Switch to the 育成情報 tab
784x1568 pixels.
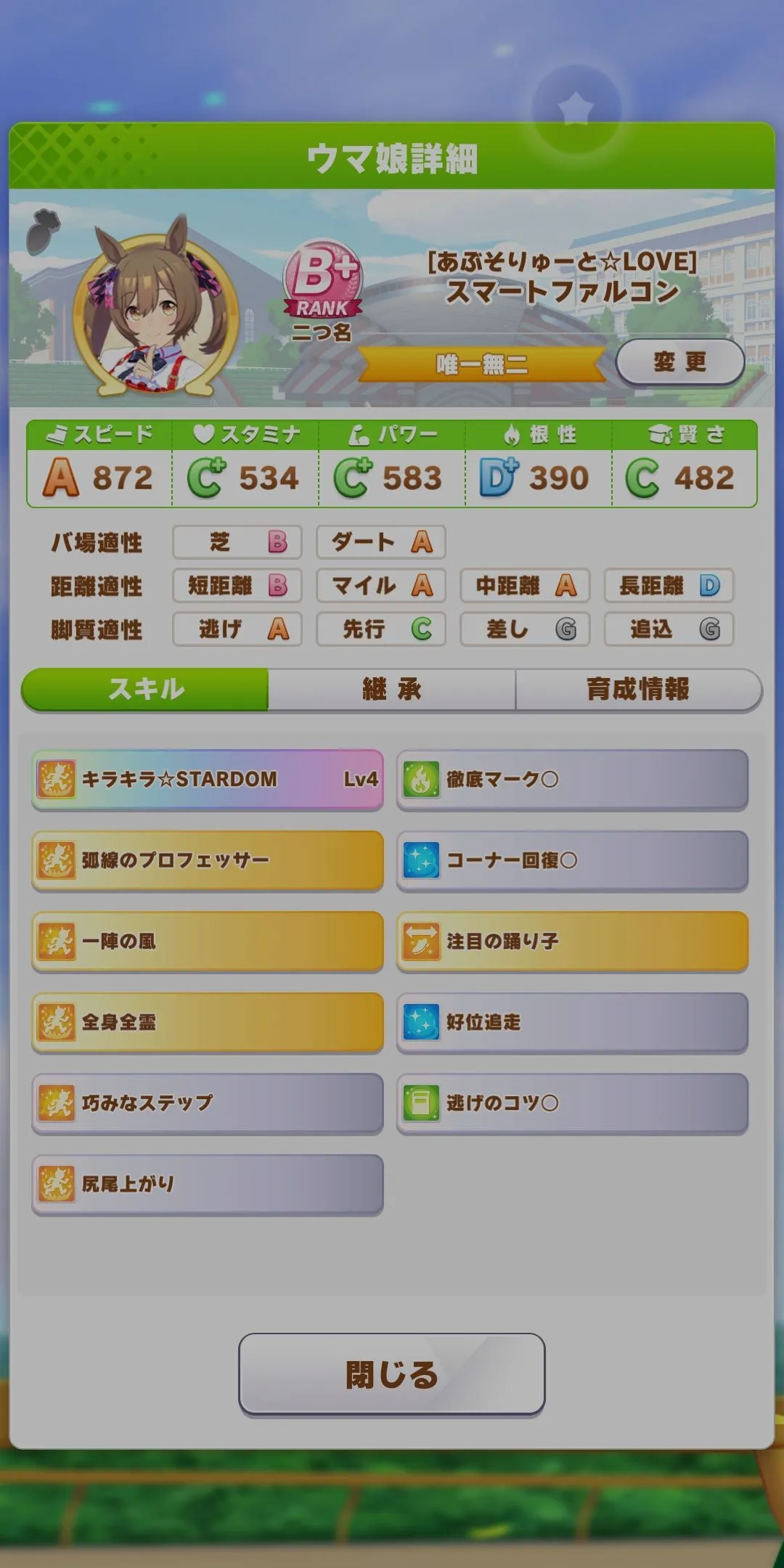tap(637, 689)
